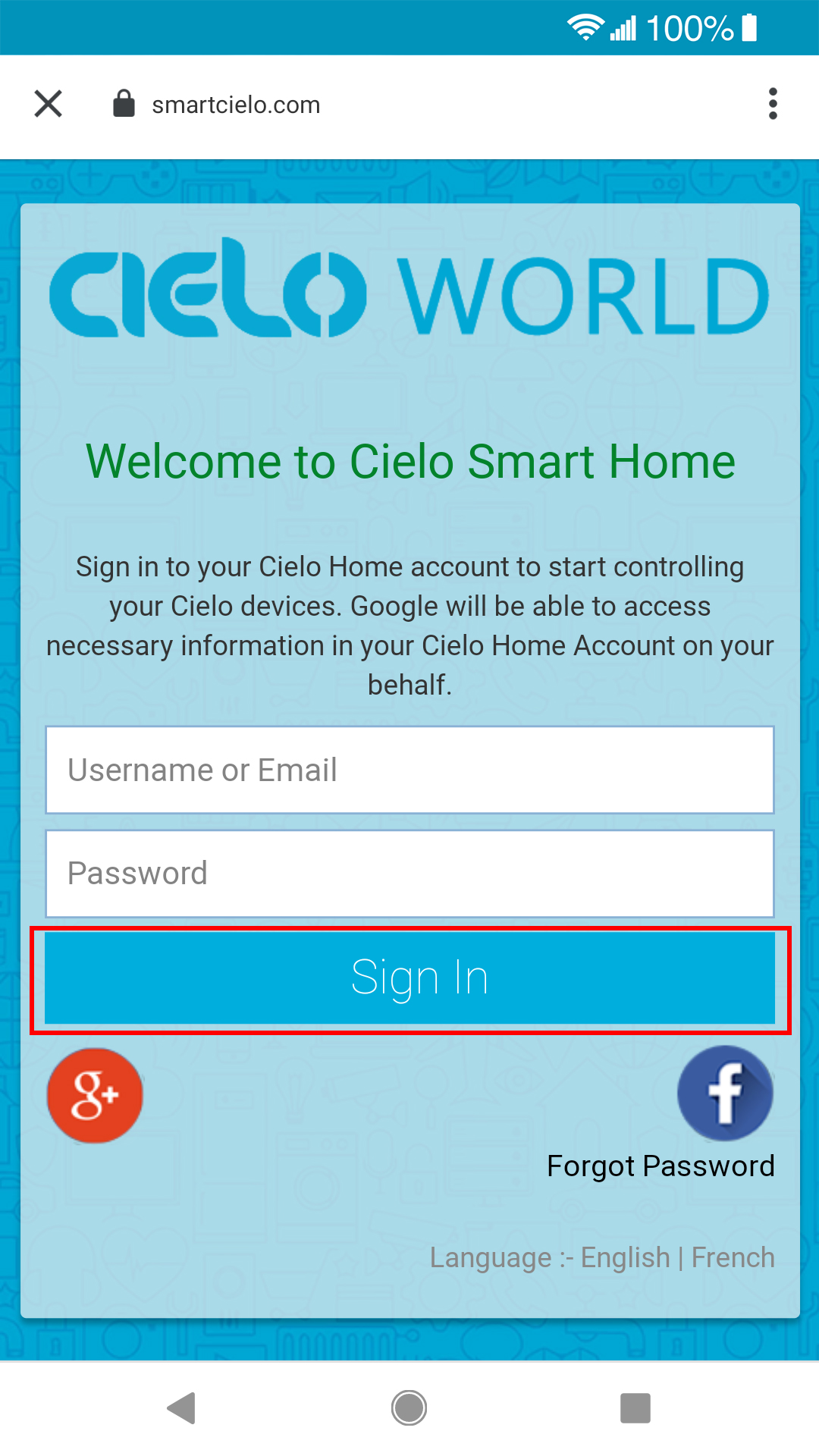Viewport: 819px width, 1456px height.
Task: Open the Forgot Password link
Action: click(x=661, y=1166)
